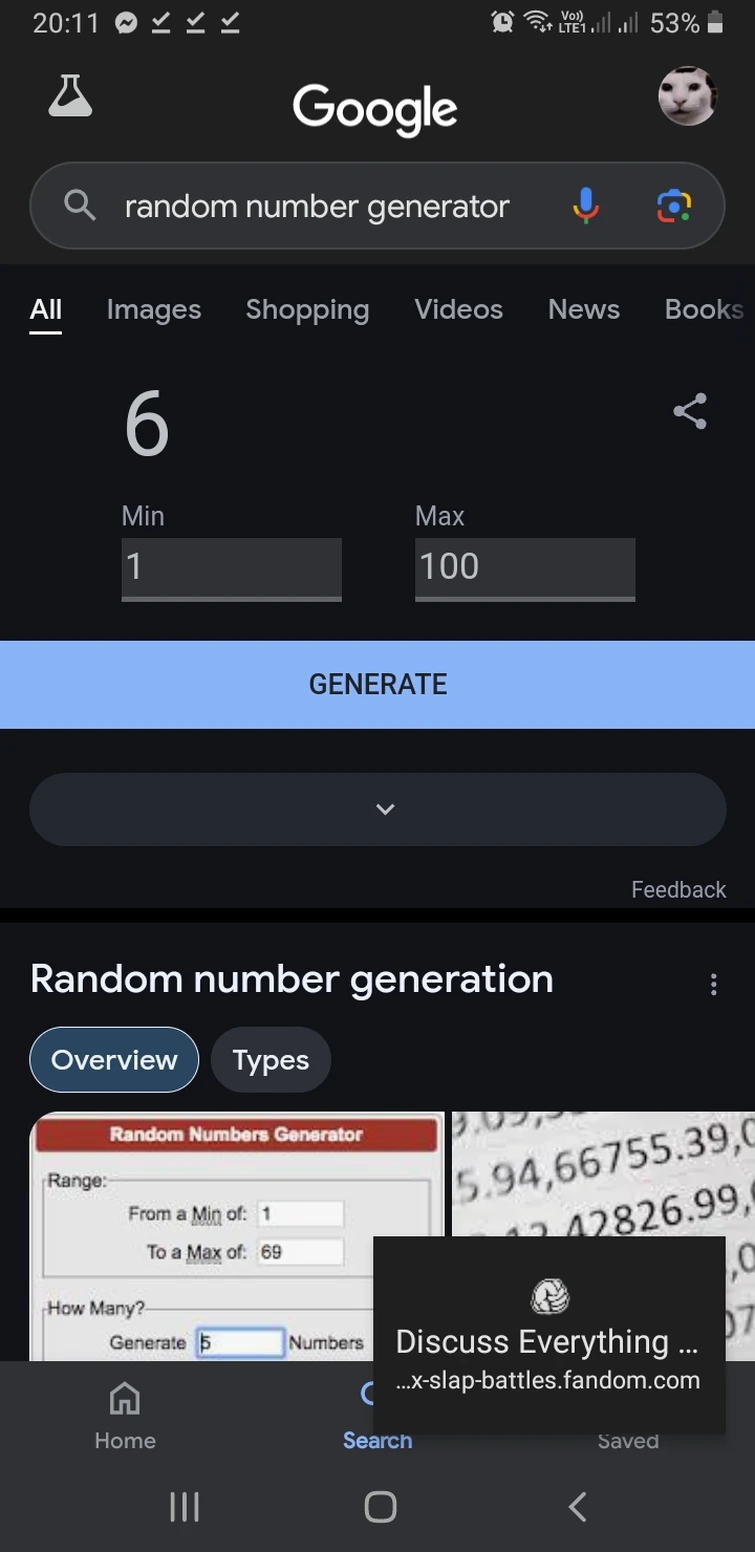The height and width of the screenshot is (1552, 755).
Task: Switch to the Videos tab
Action: pyautogui.click(x=458, y=310)
